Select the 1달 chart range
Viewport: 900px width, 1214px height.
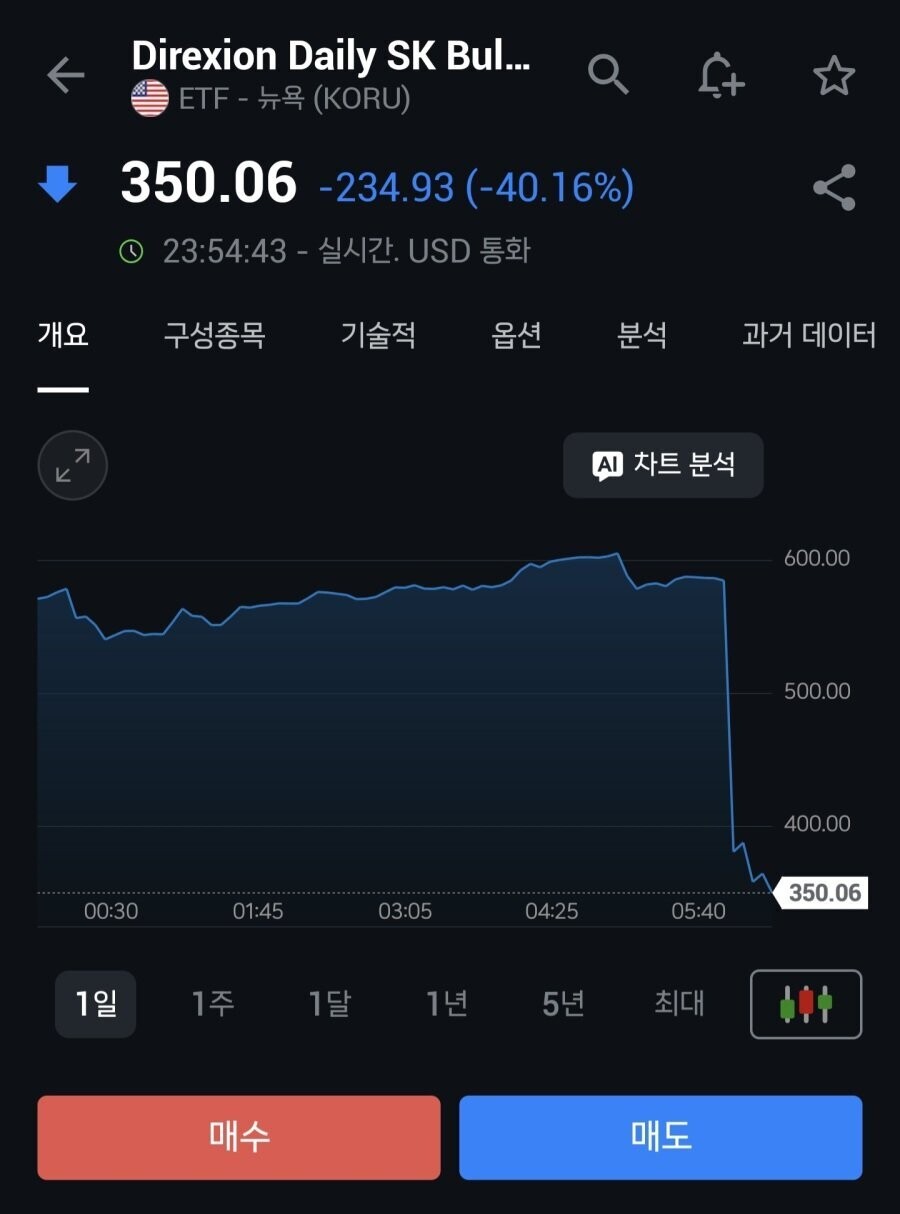329,1003
